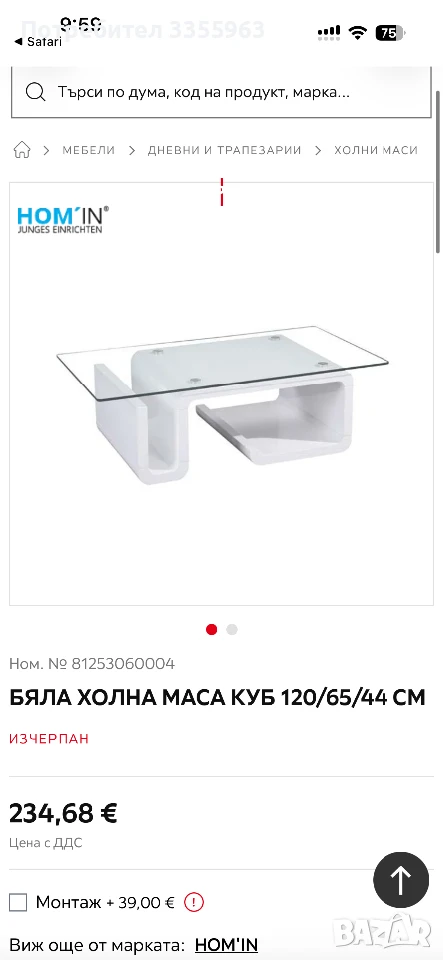Go to the home breadcrumb icon
The image size is (443, 960).
22,150
